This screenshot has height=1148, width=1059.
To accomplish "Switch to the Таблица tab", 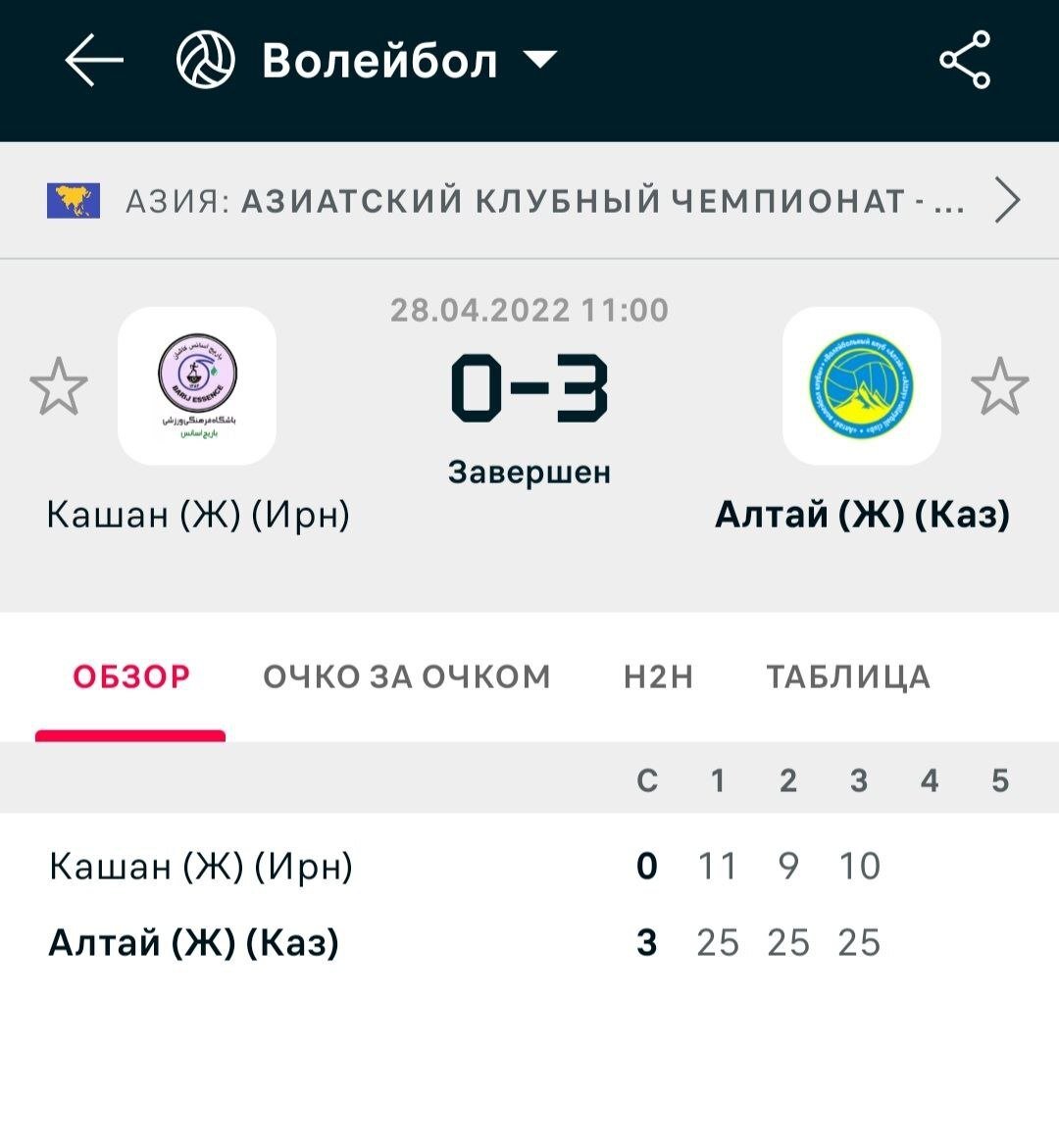I will pyautogui.click(x=847, y=676).
